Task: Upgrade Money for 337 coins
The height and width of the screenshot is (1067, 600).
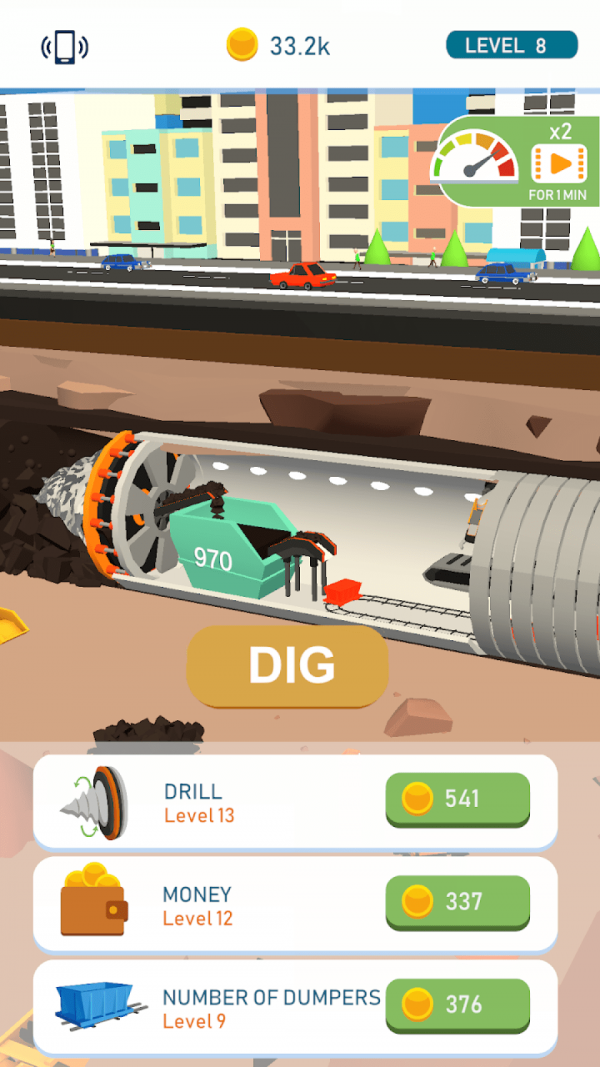Action: (x=457, y=902)
